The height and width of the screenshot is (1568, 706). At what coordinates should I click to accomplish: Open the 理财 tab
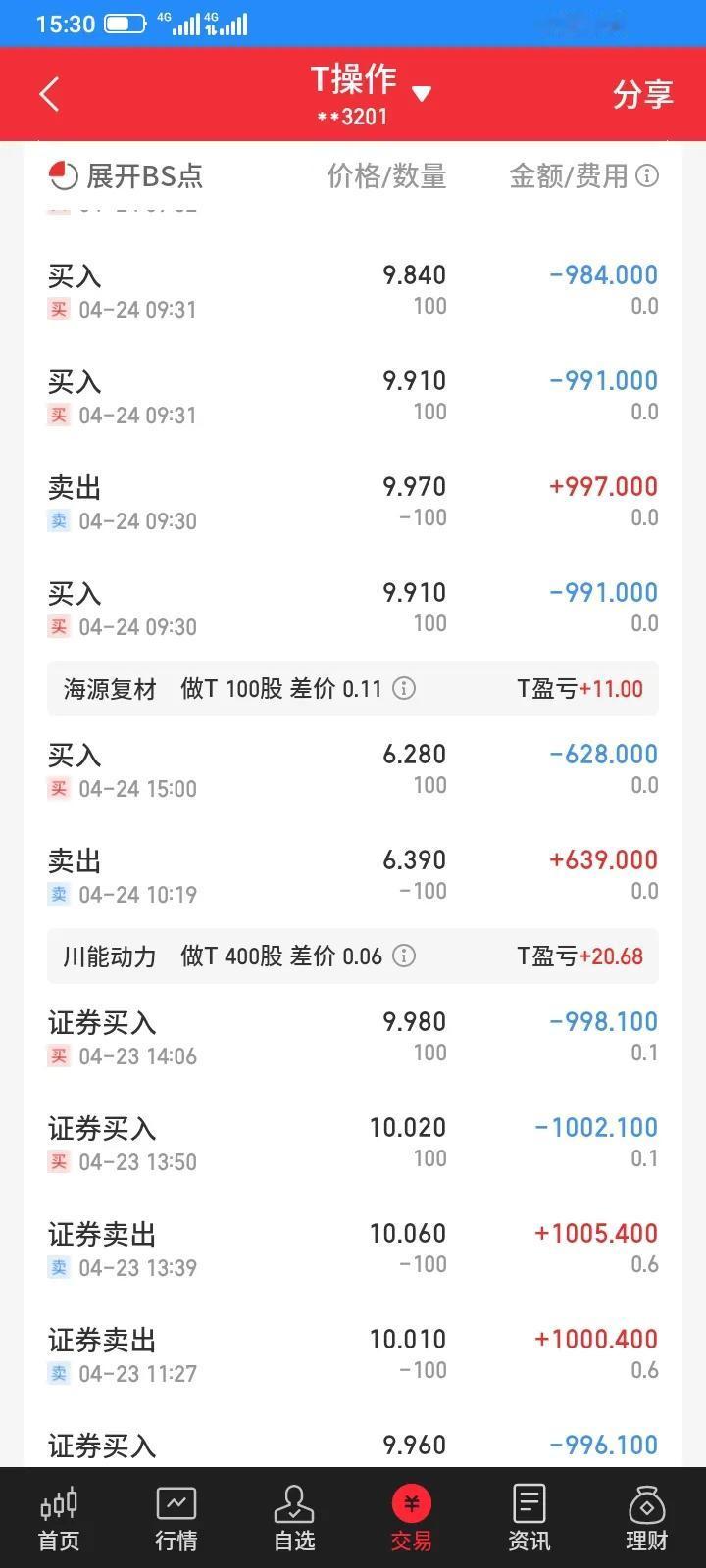[647, 1519]
